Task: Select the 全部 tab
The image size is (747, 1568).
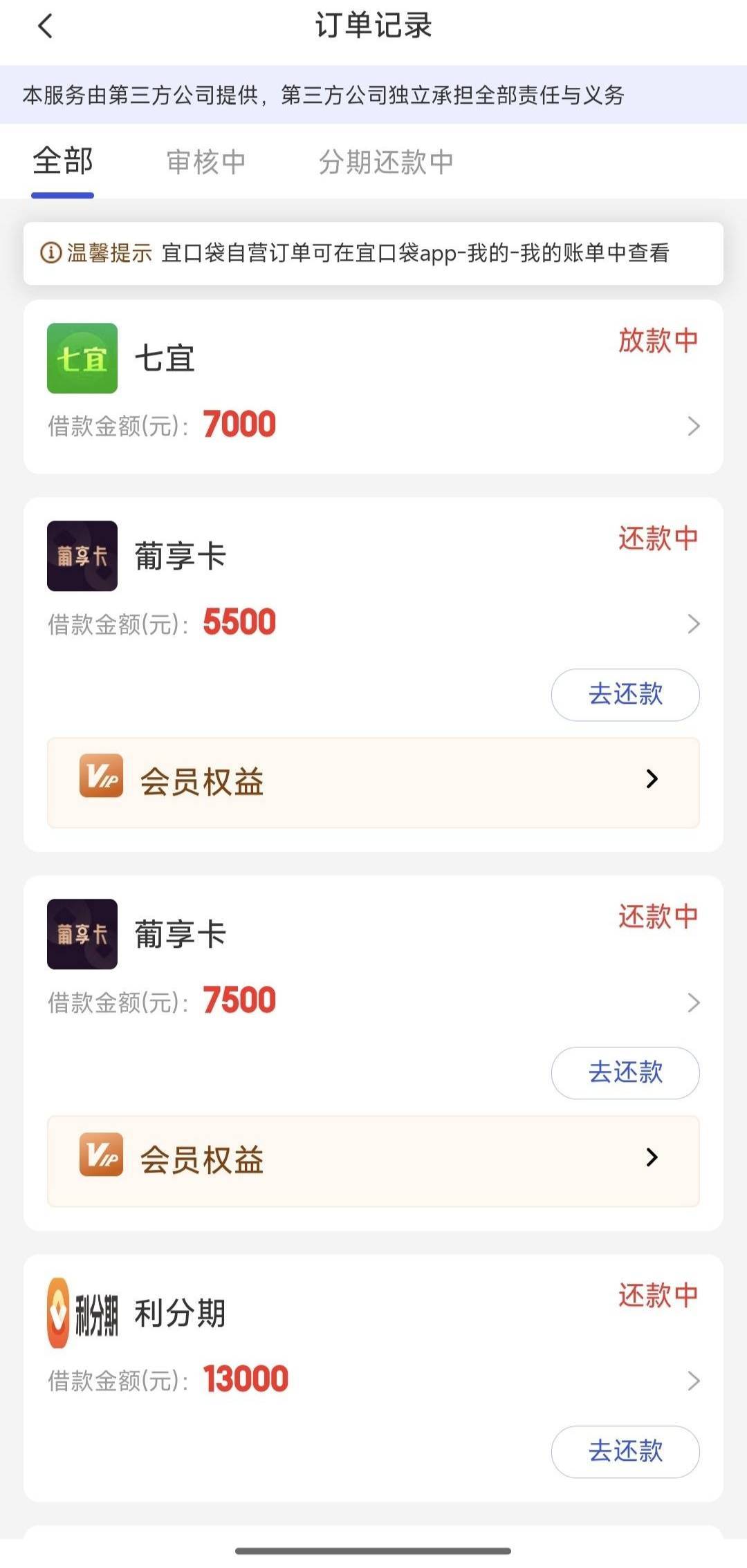Action: click(x=63, y=162)
